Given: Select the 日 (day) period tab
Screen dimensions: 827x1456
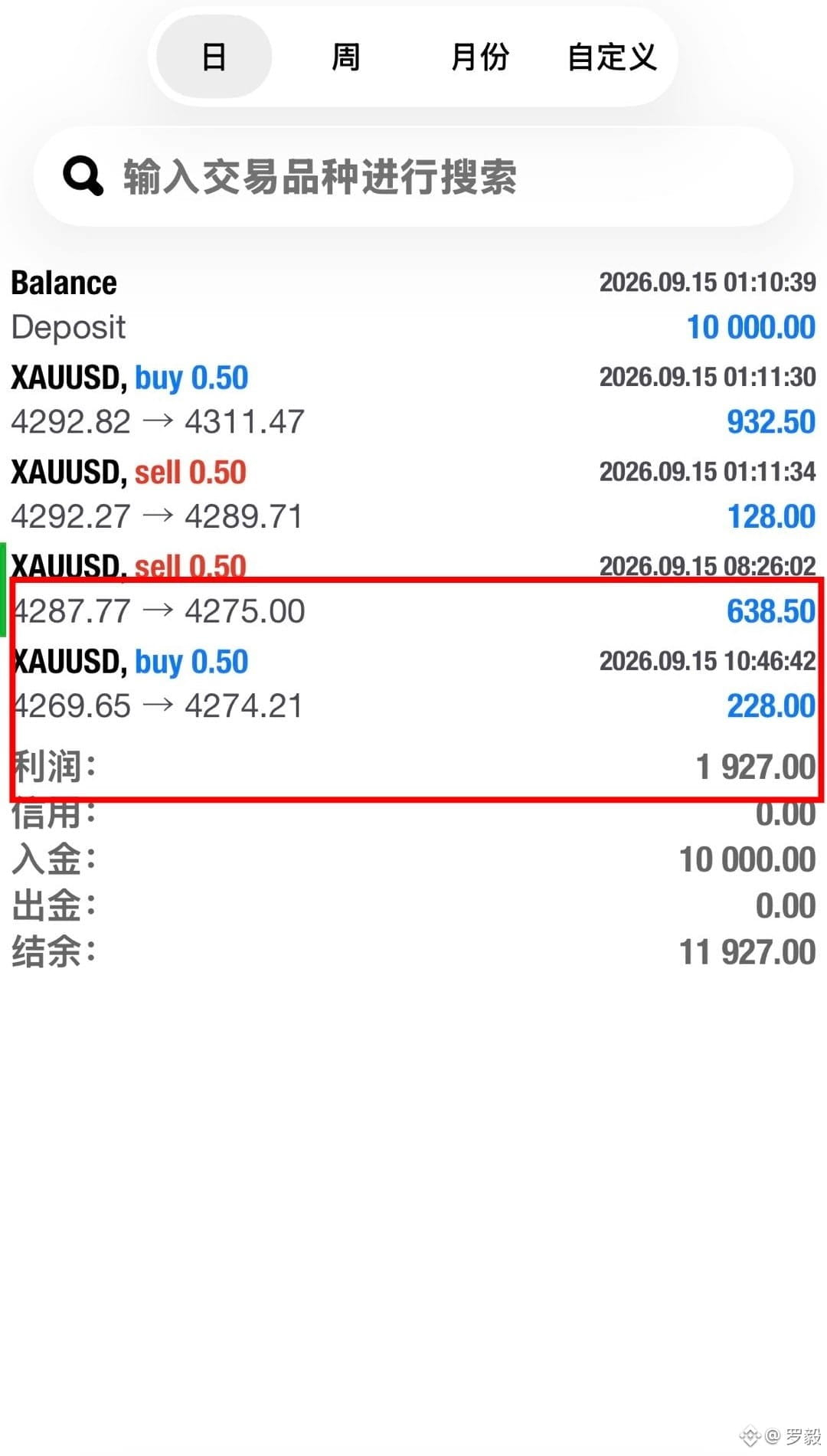Looking at the screenshot, I should click(214, 57).
